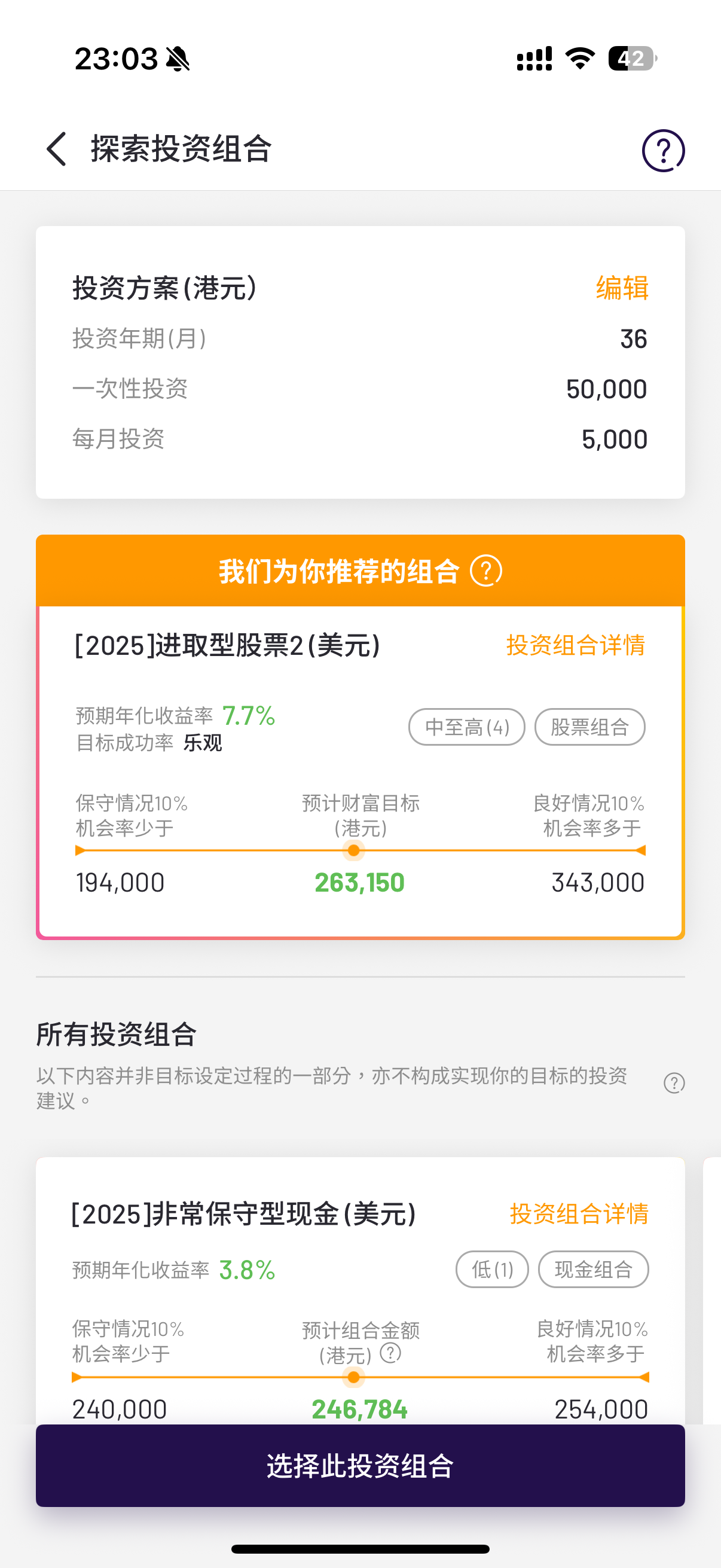Select the 中至高(4) risk tag
The image size is (721, 1568).
coord(468,727)
